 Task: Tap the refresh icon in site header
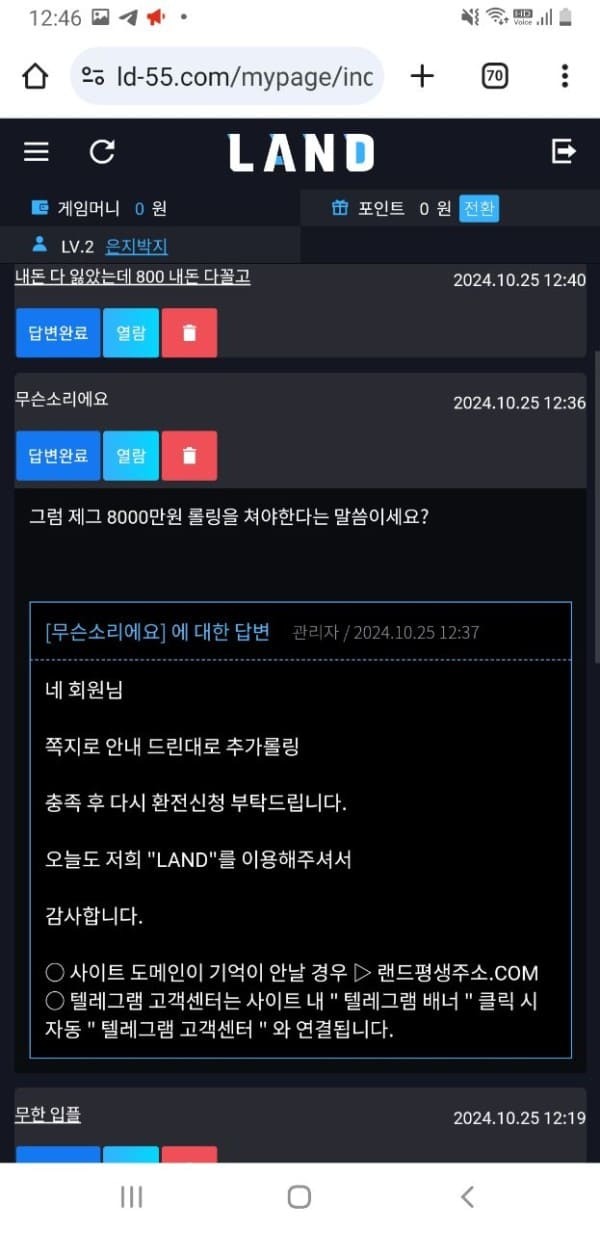102,152
